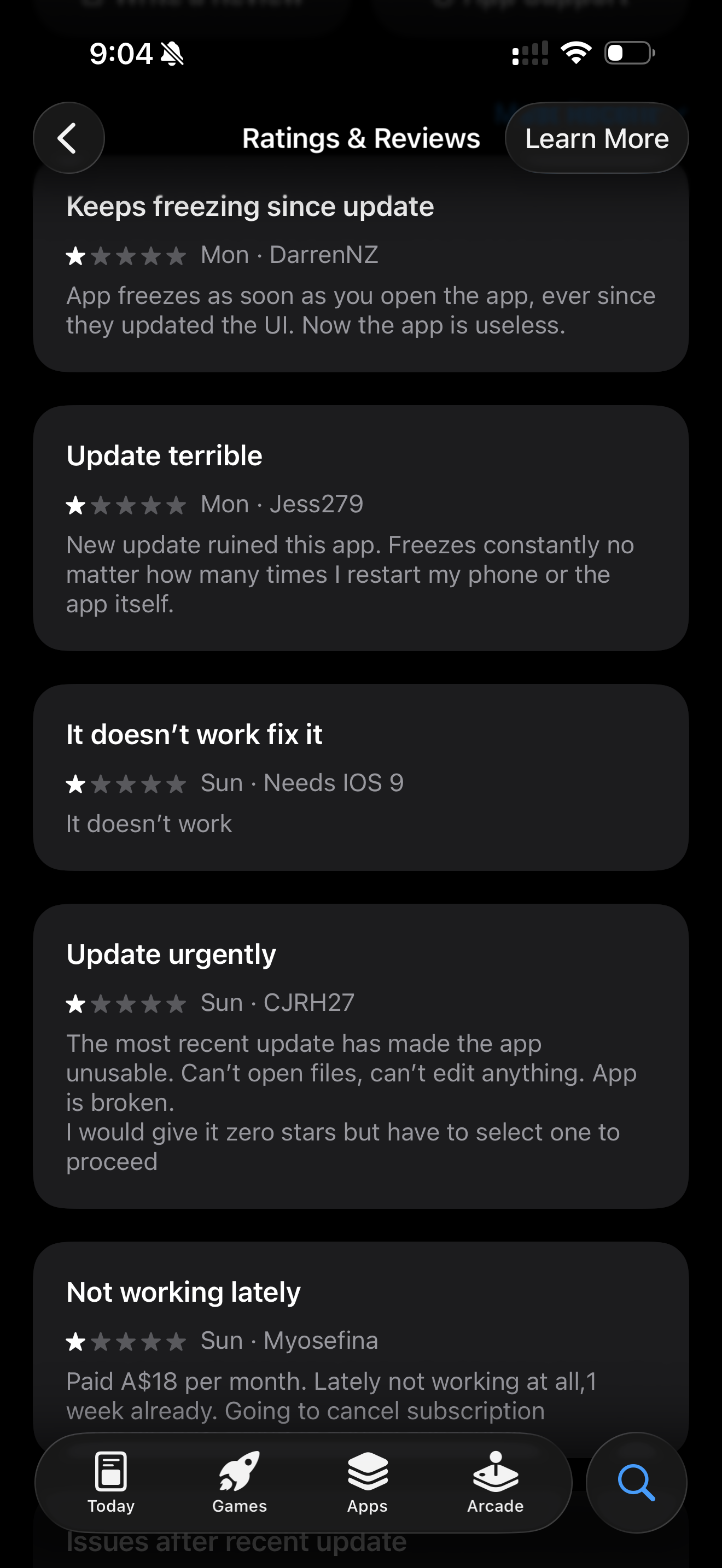
Task: Open Myosefina's "Not working lately" review
Action: [x=360, y=1345]
